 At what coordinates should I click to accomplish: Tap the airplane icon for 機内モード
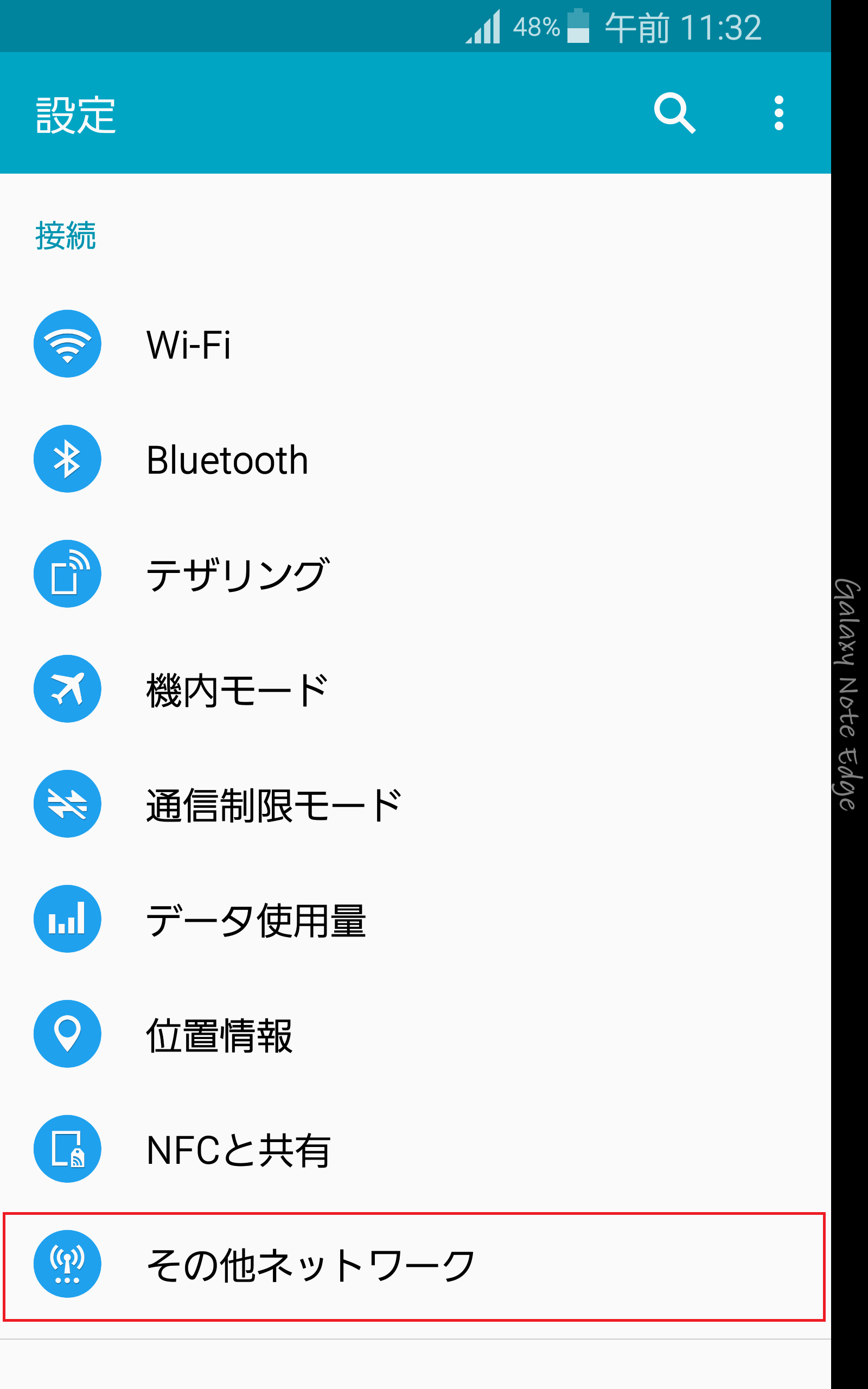click(x=67, y=689)
